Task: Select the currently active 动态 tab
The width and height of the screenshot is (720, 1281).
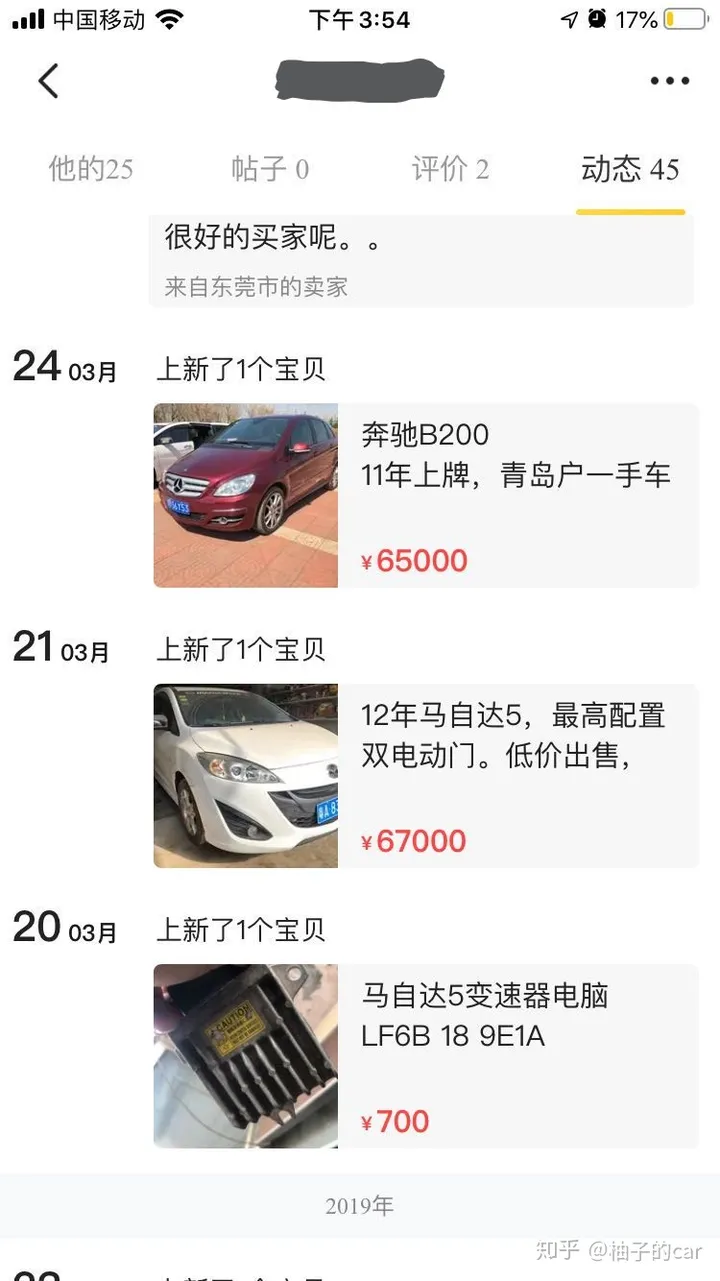Action: pos(628,169)
